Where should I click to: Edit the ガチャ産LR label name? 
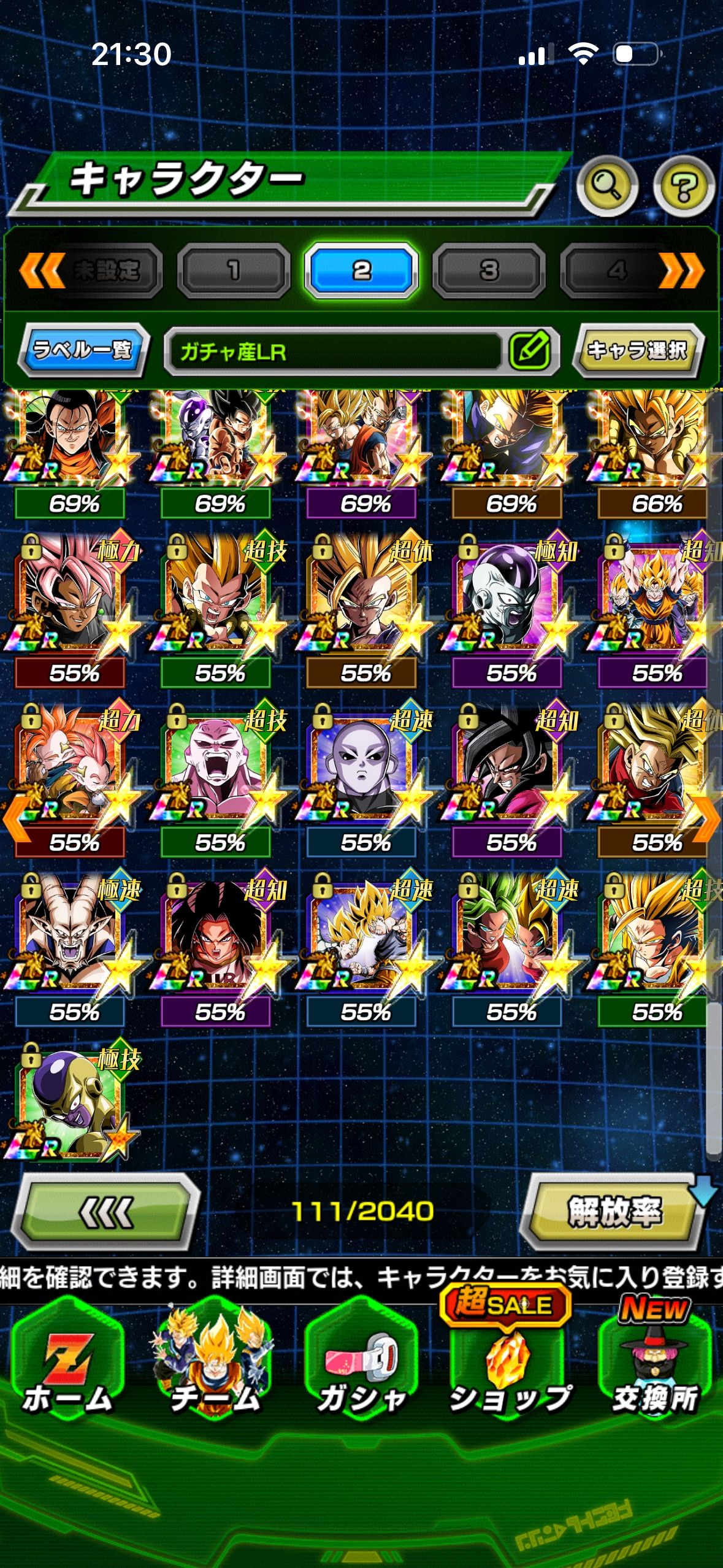(530, 352)
